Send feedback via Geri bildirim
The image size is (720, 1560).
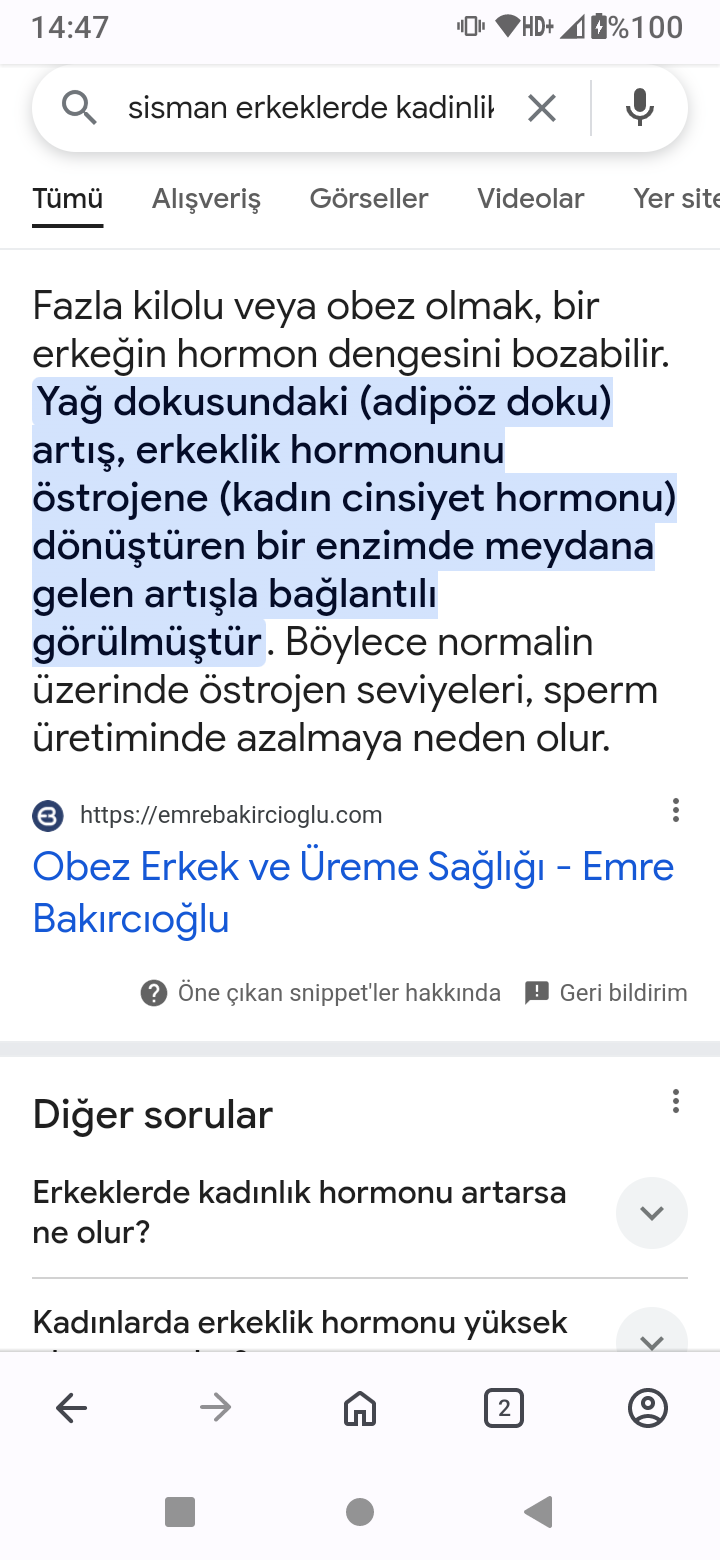click(606, 993)
